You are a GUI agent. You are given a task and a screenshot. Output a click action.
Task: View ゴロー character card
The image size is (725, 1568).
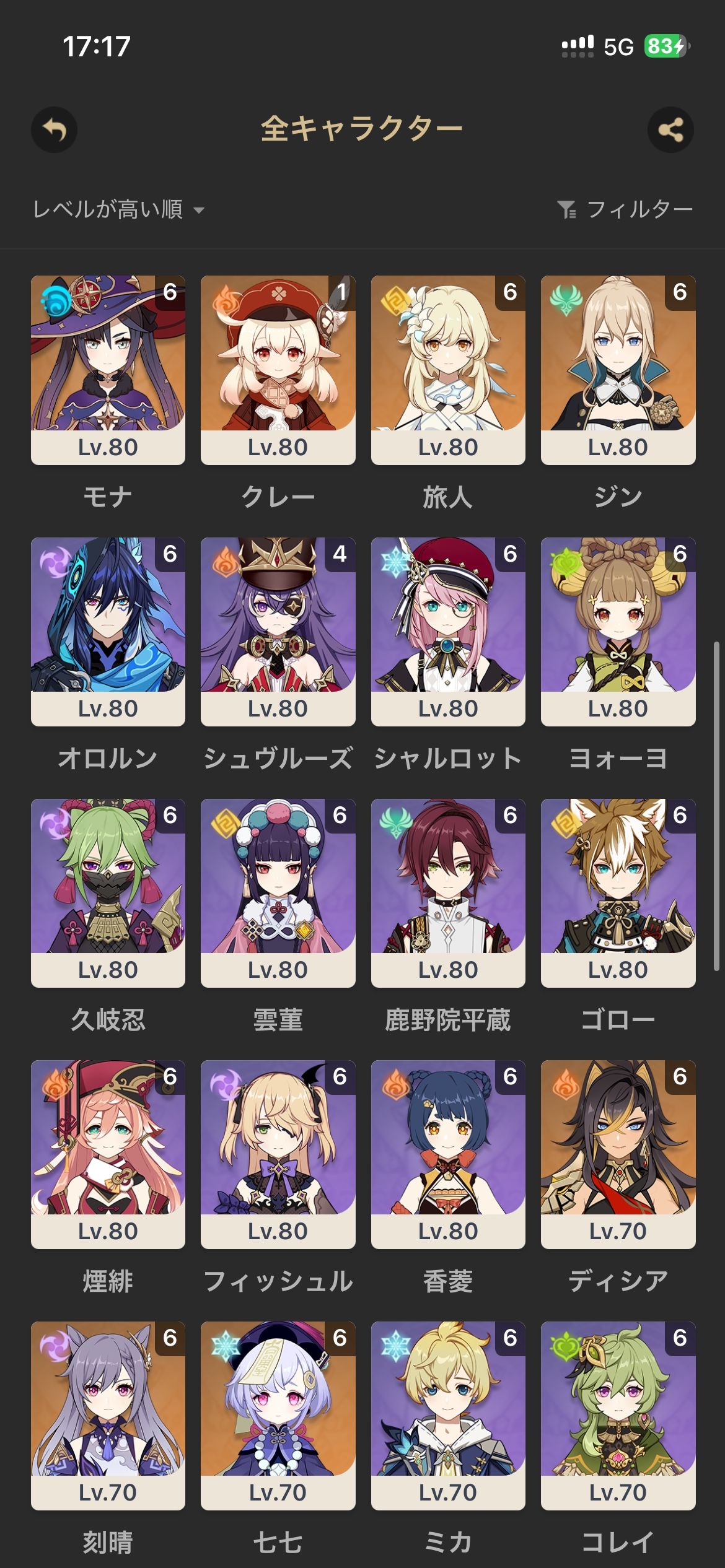[618, 892]
